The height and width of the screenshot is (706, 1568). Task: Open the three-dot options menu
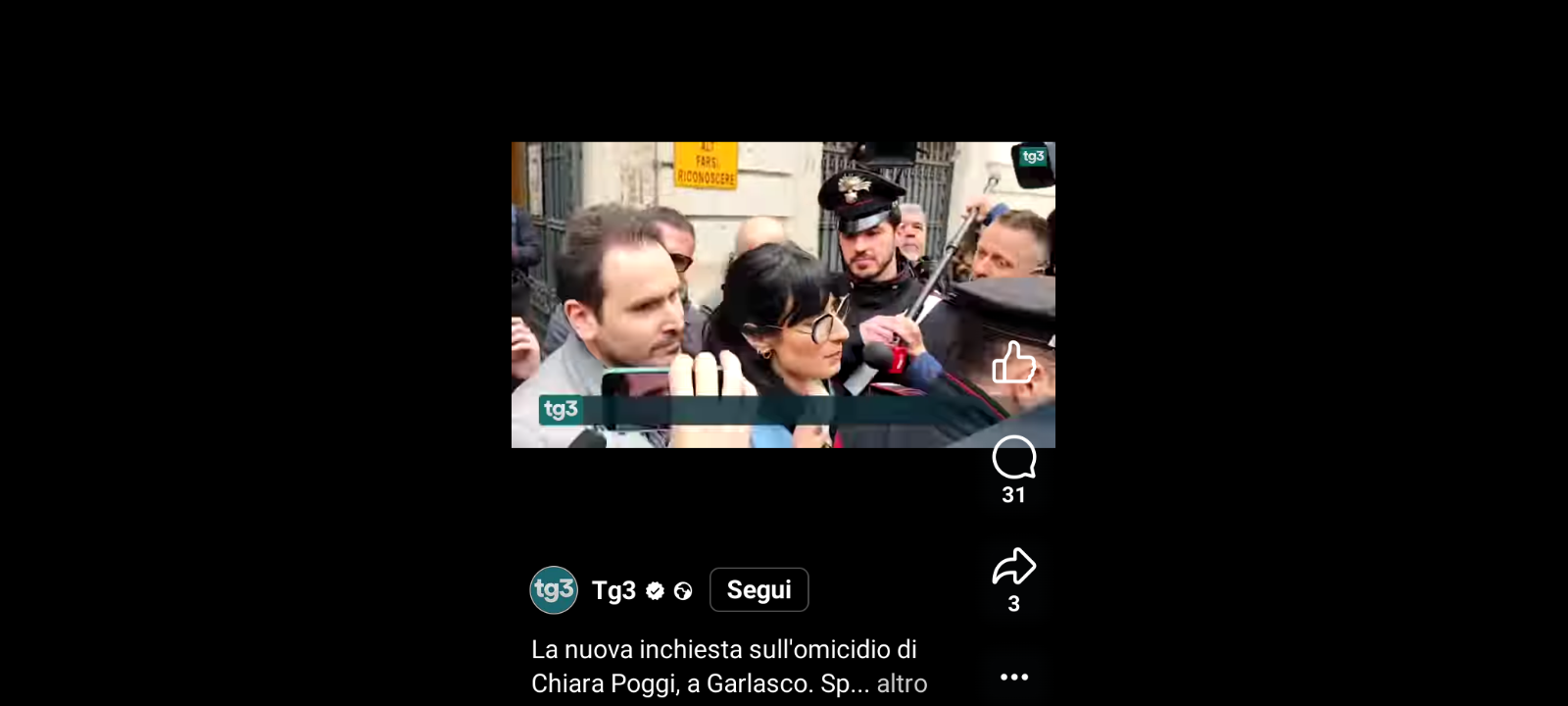click(x=1013, y=677)
